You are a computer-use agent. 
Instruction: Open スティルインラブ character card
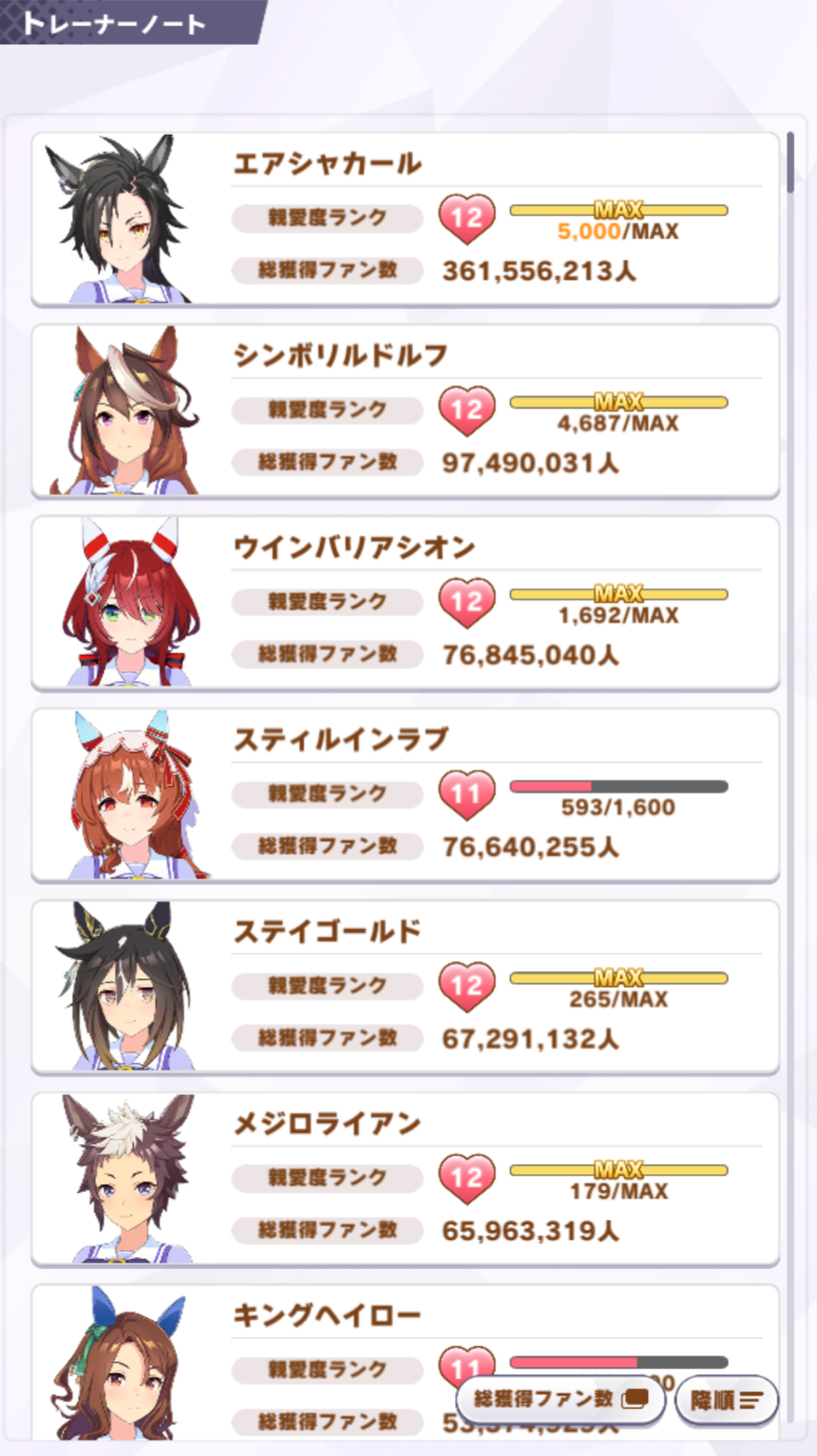(x=404, y=795)
